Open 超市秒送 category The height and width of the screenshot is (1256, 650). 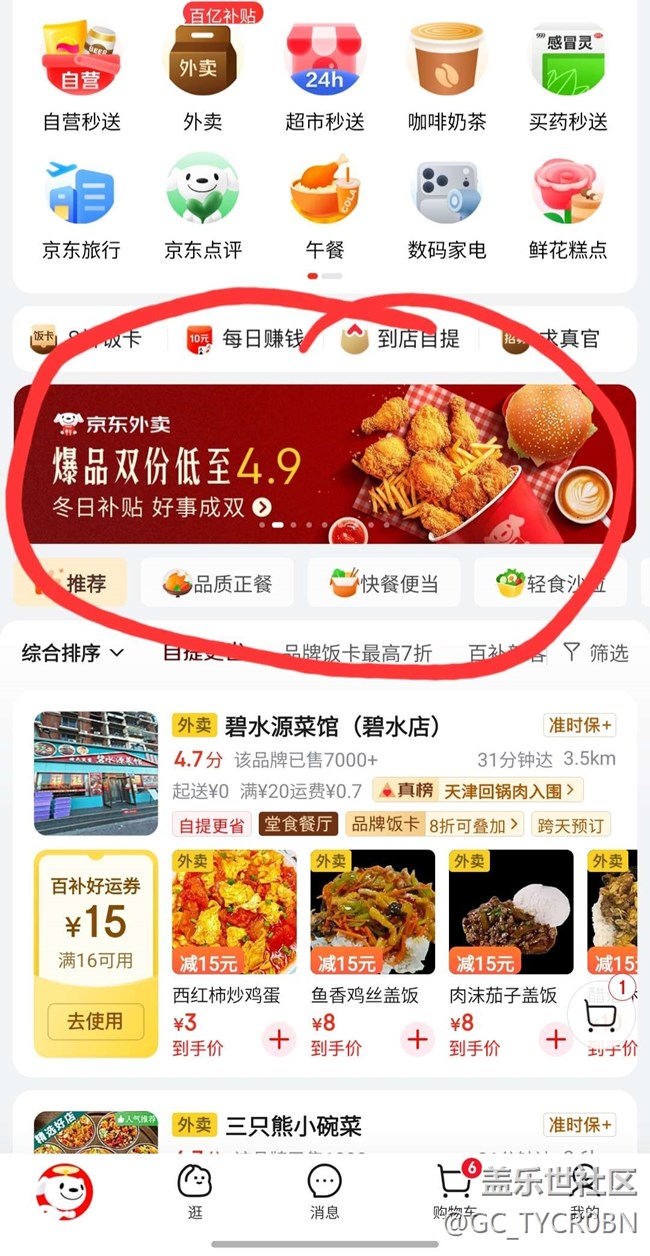pyautogui.click(x=325, y=75)
